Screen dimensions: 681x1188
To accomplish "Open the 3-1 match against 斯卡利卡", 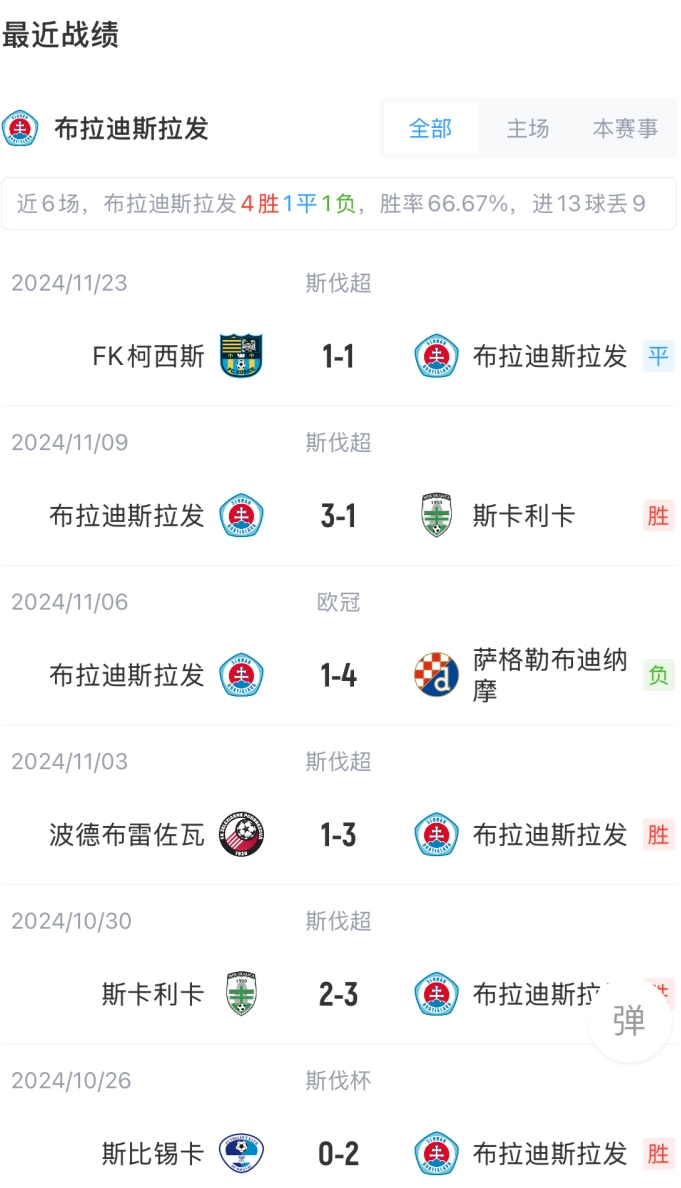I will click(338, 516).
